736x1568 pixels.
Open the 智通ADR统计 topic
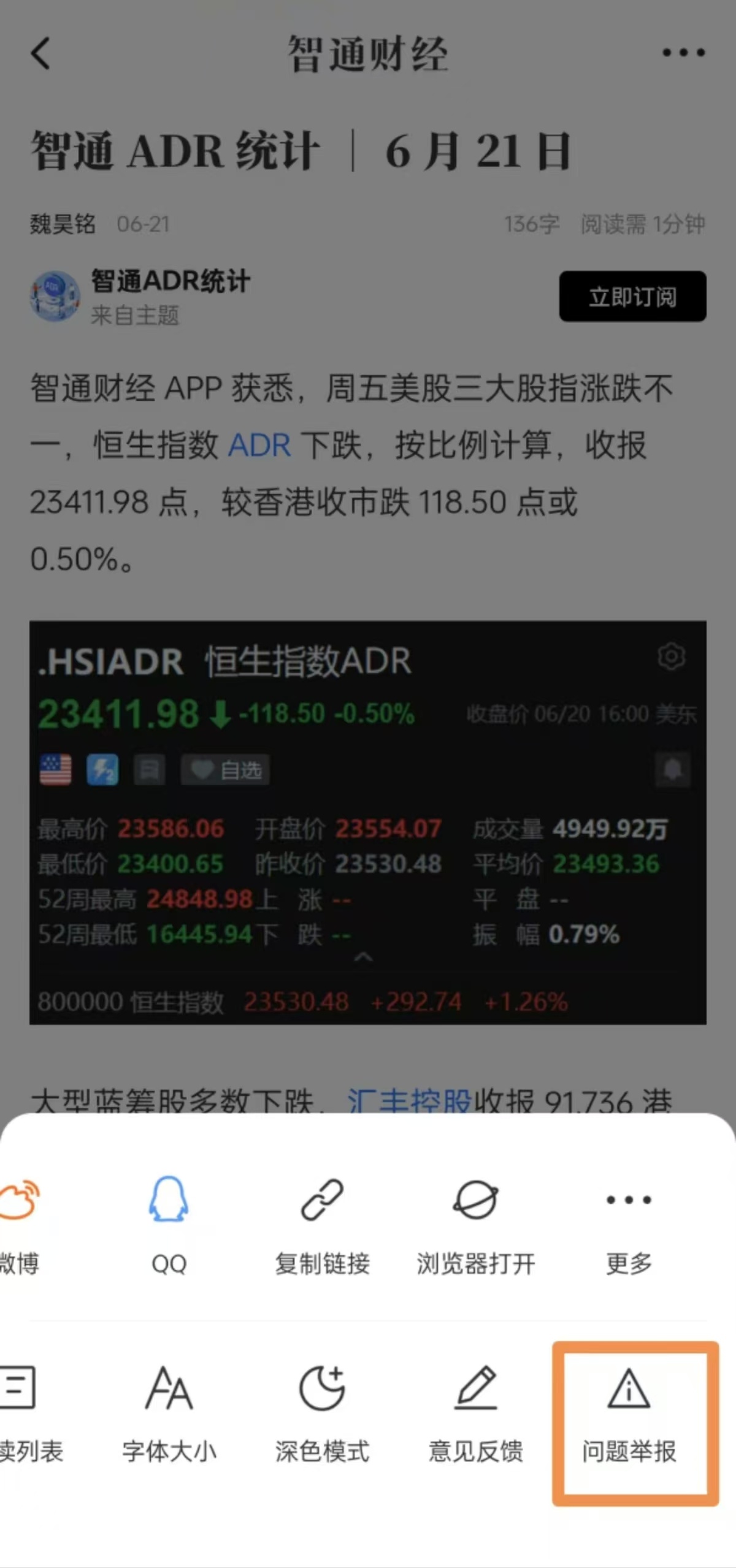(170, 282)
